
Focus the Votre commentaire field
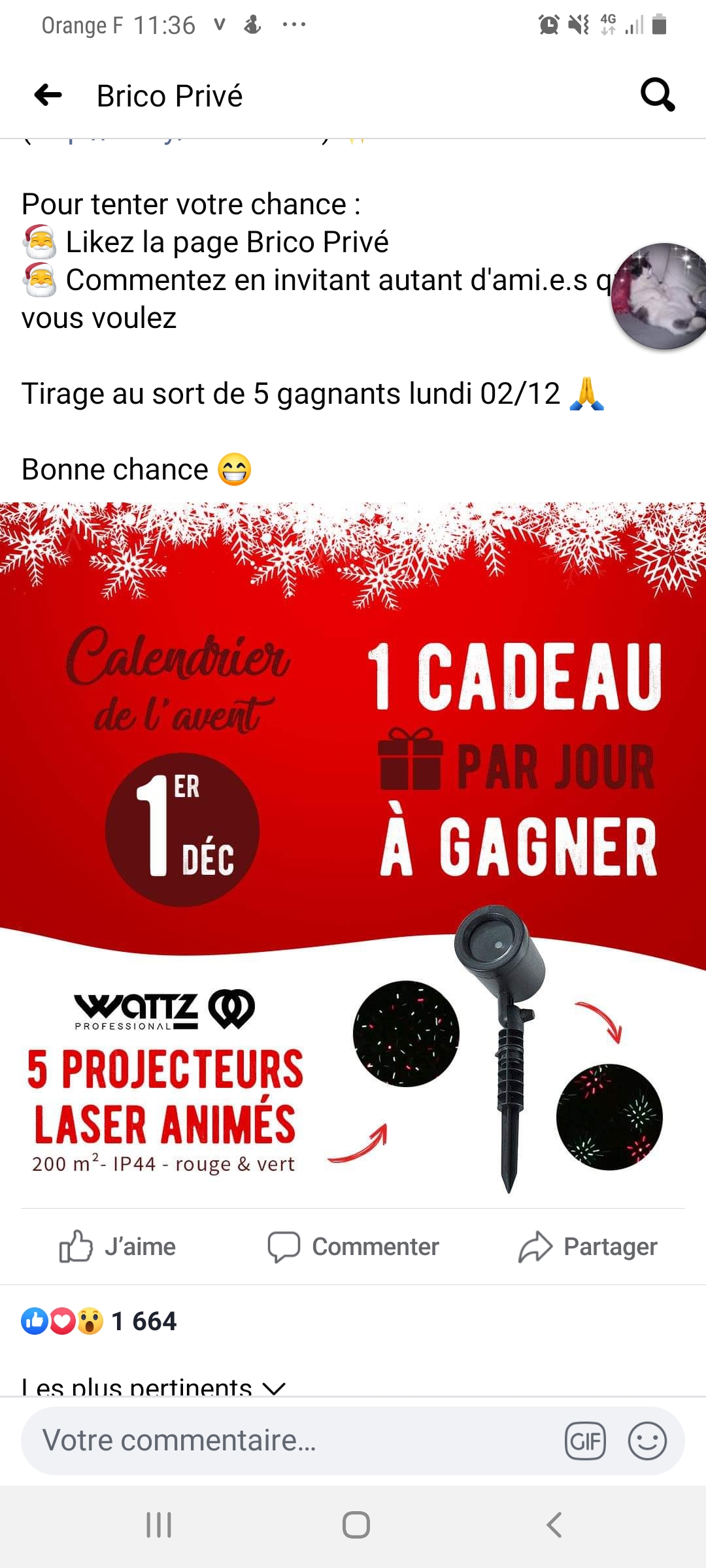point(288,1441)
